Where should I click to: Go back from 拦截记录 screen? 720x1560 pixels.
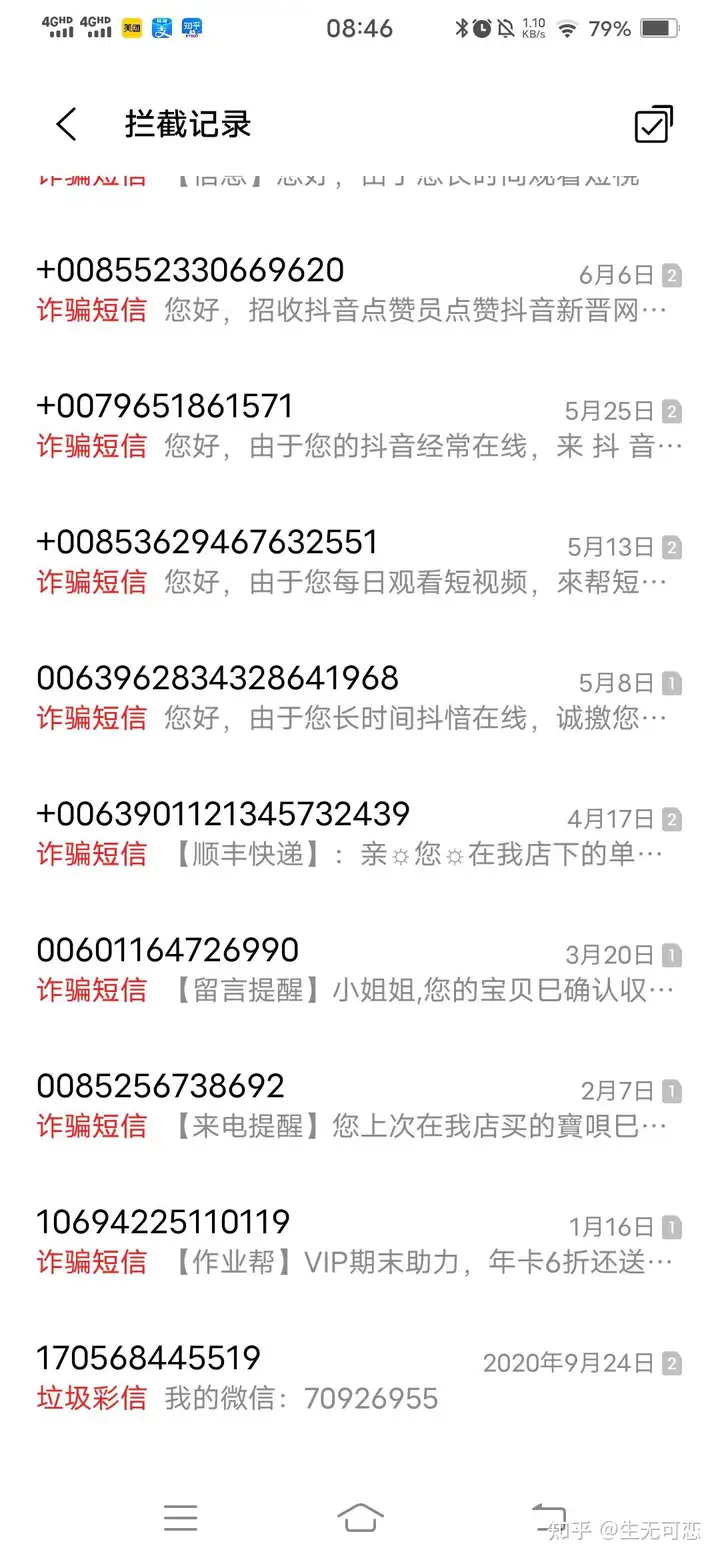coord(66,125)
